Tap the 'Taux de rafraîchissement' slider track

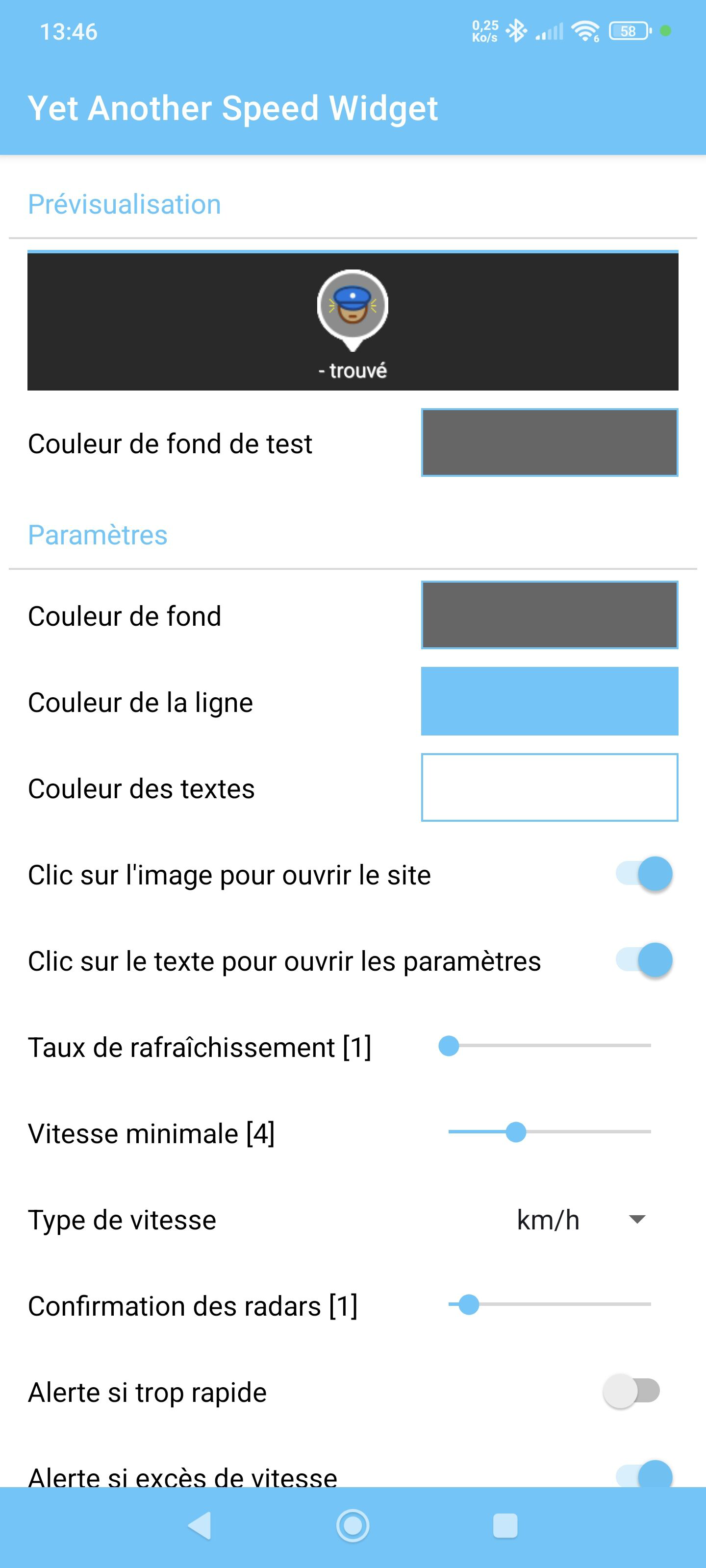[x=549, y=1046]
